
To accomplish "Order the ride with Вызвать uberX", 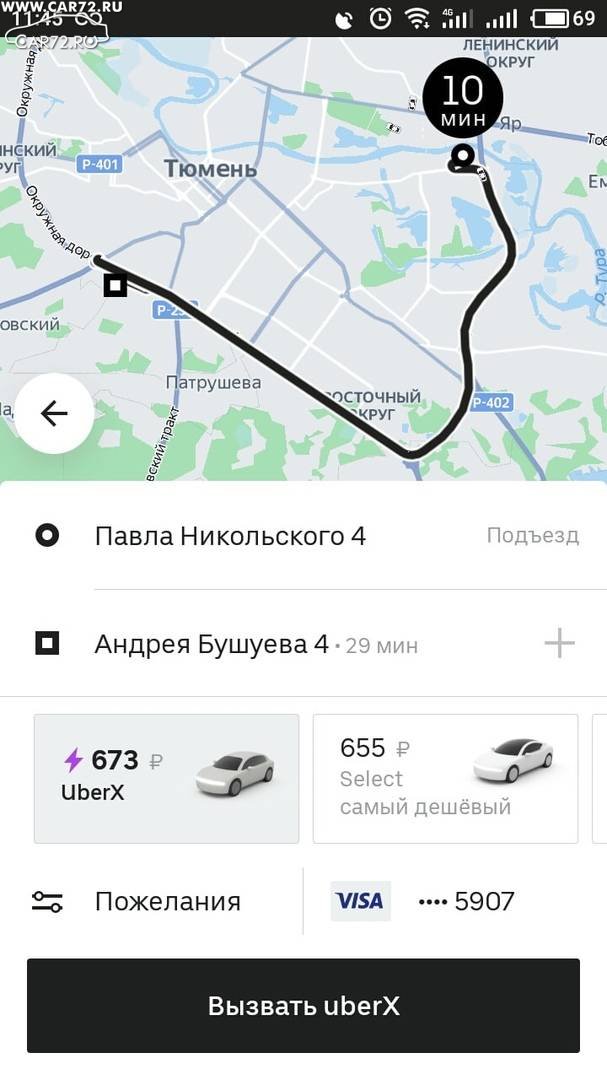I will click(303, 1006).
